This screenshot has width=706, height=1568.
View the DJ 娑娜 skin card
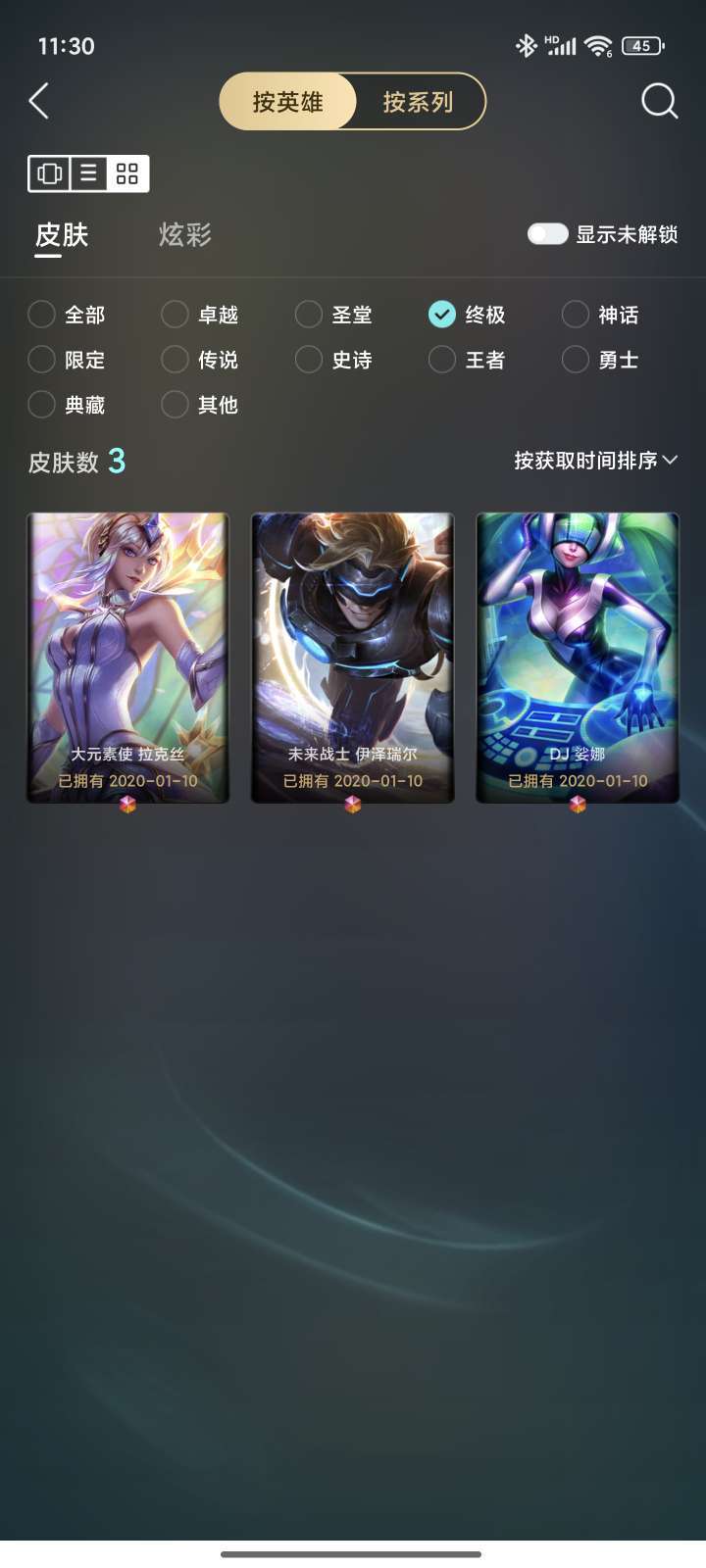pyautogui.click(x=578, y=658)
